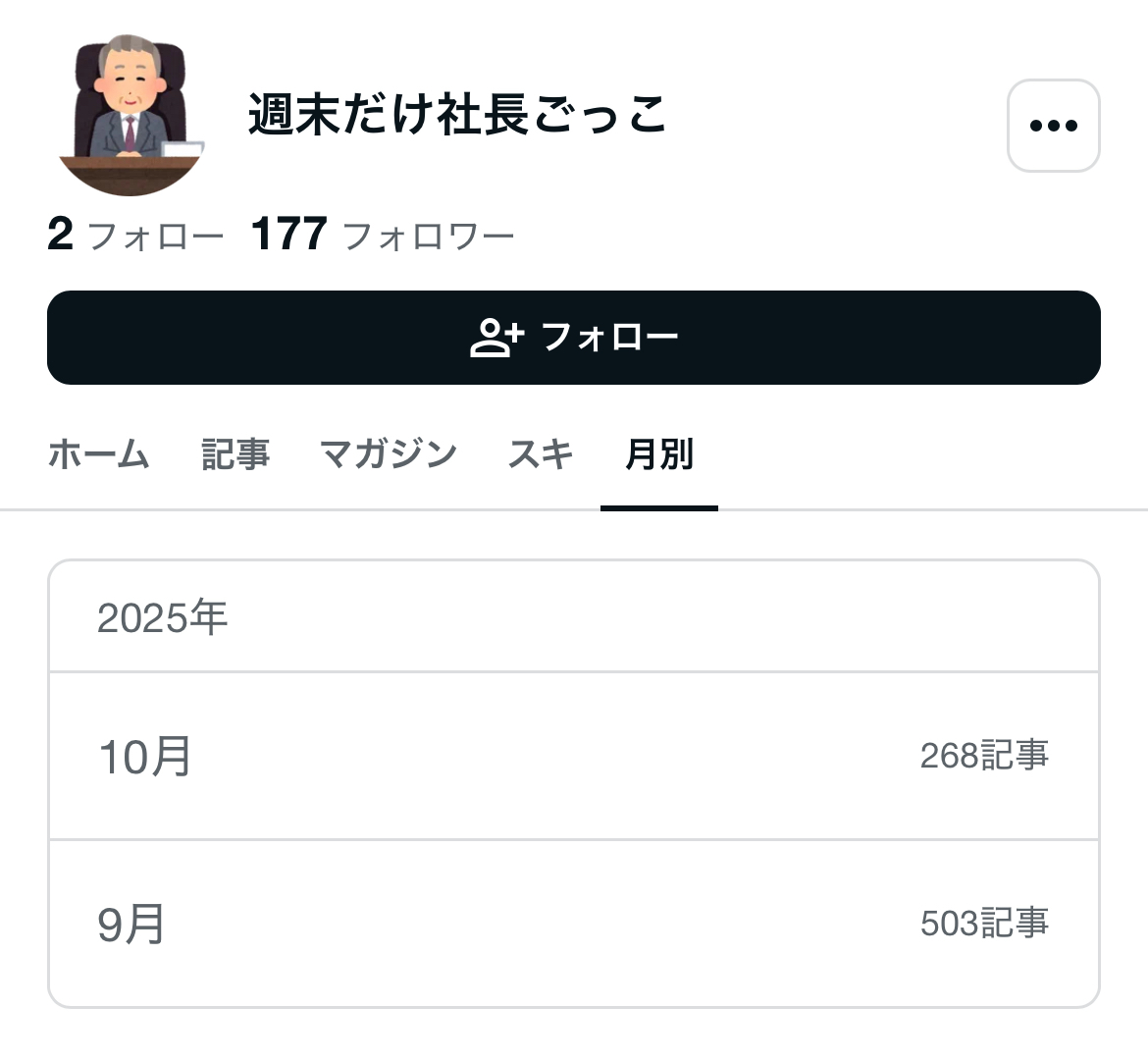Image resolution: width=1148 pixels, height=1060 pixels.
Task: Select the スキ tab
Action: (541, 454)
